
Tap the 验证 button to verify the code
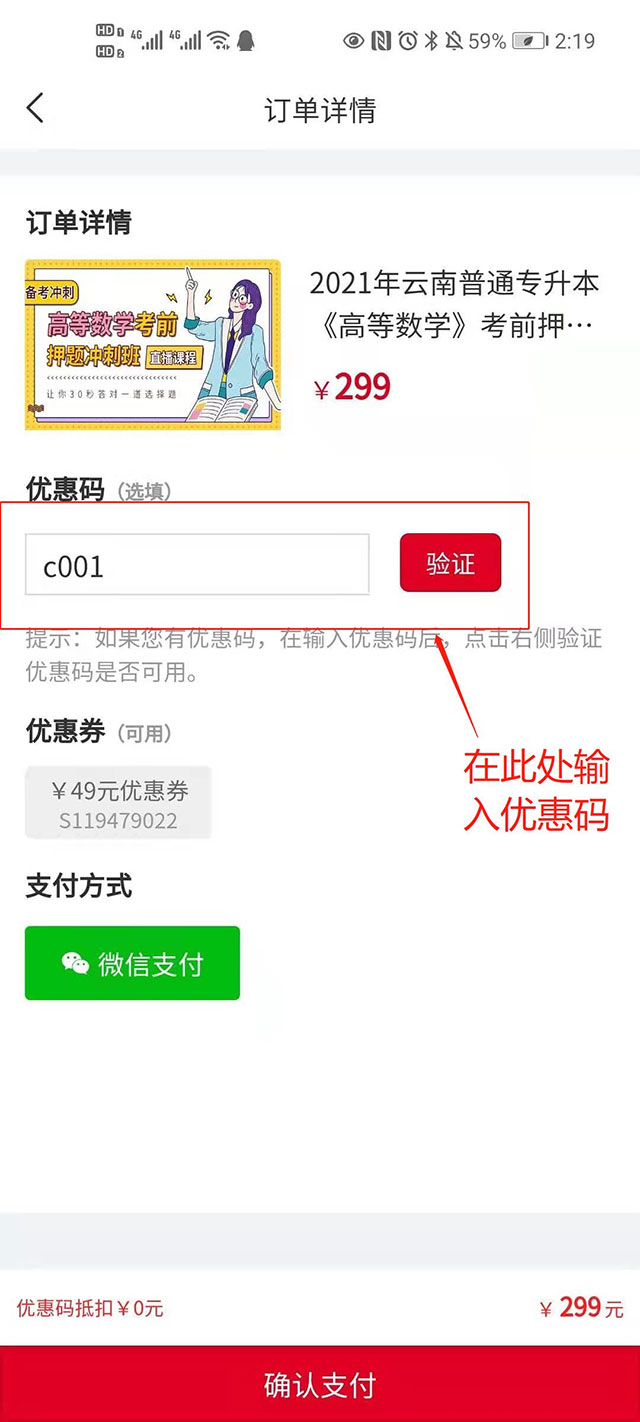coord(450,563)
